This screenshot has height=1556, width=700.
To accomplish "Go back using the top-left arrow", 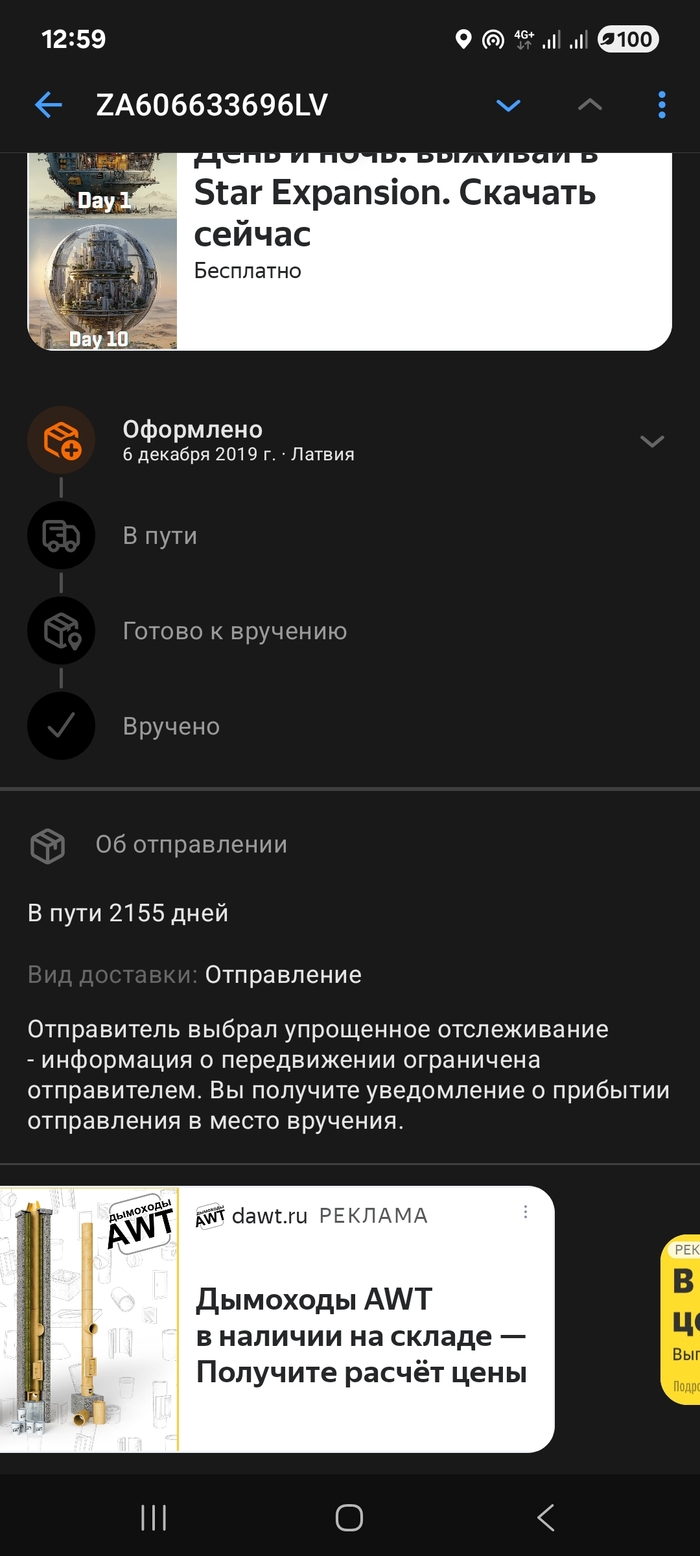I will click(48, 105).
